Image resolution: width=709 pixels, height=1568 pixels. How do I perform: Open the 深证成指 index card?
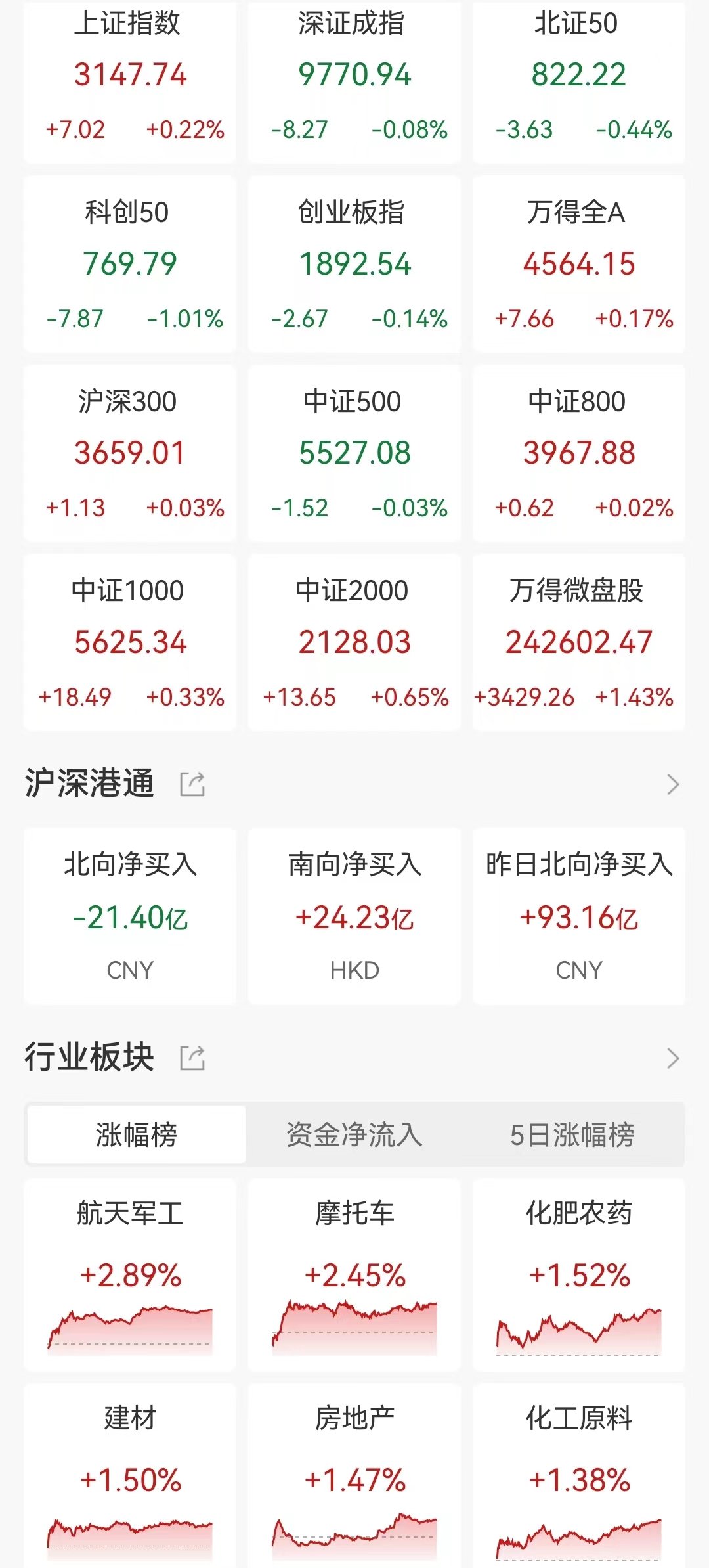[354, 81]
